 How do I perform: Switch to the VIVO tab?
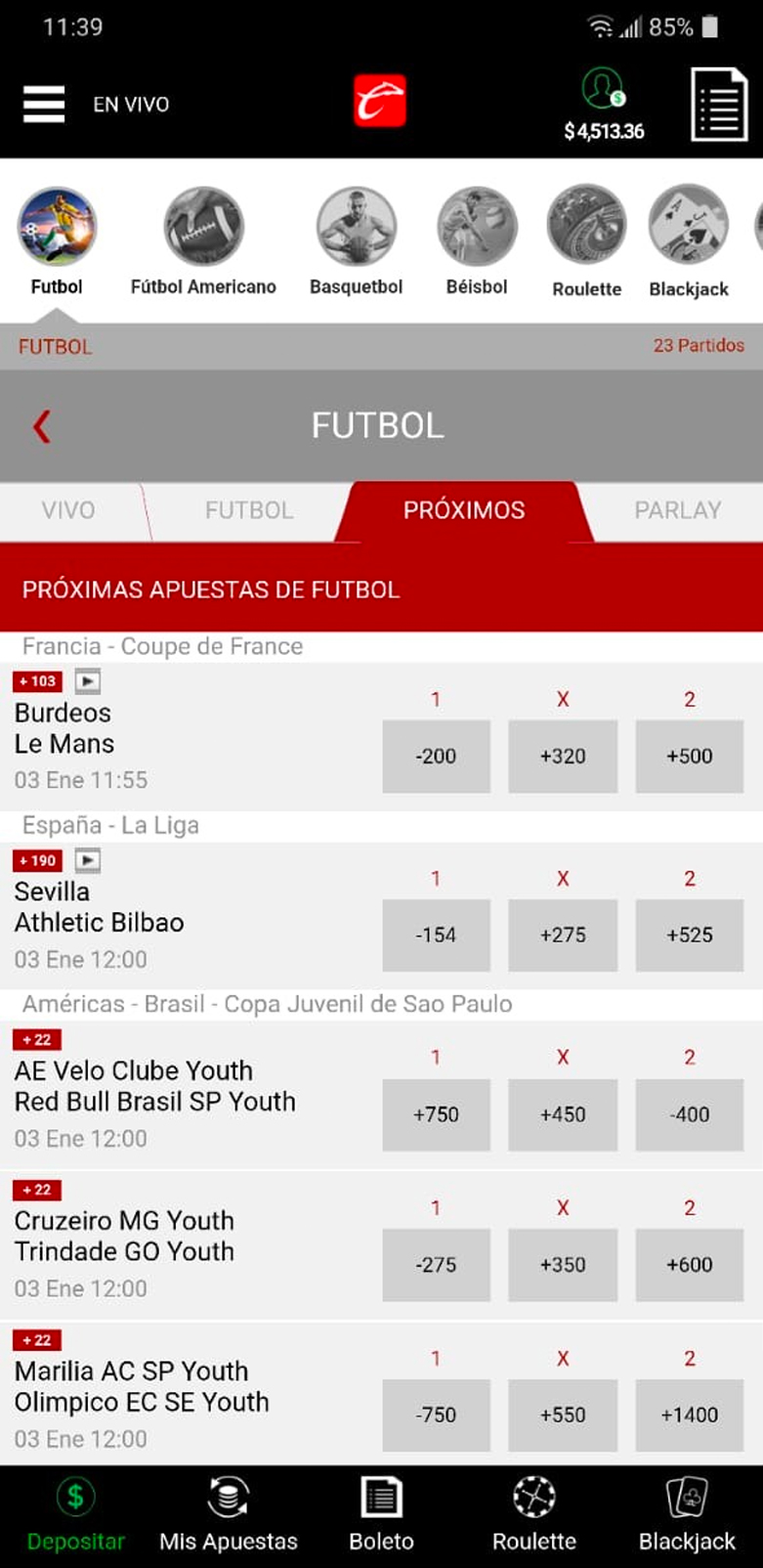[x=68, y=510]
